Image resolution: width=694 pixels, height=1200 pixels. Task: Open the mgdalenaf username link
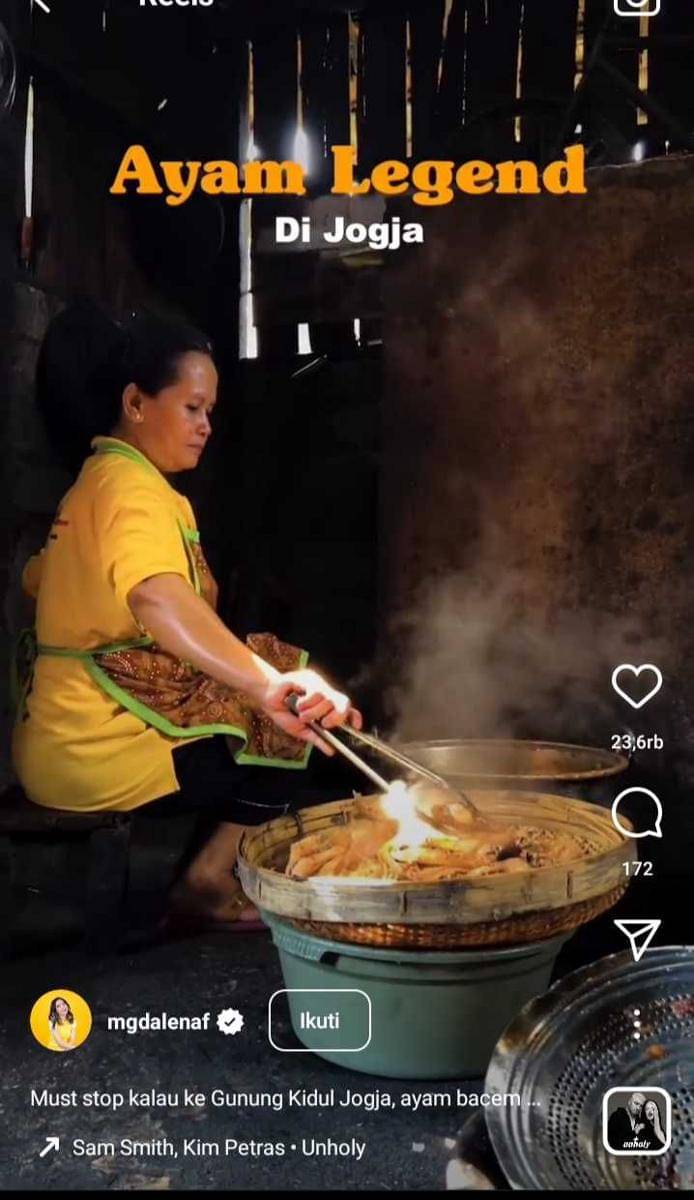click(163, 1022)
